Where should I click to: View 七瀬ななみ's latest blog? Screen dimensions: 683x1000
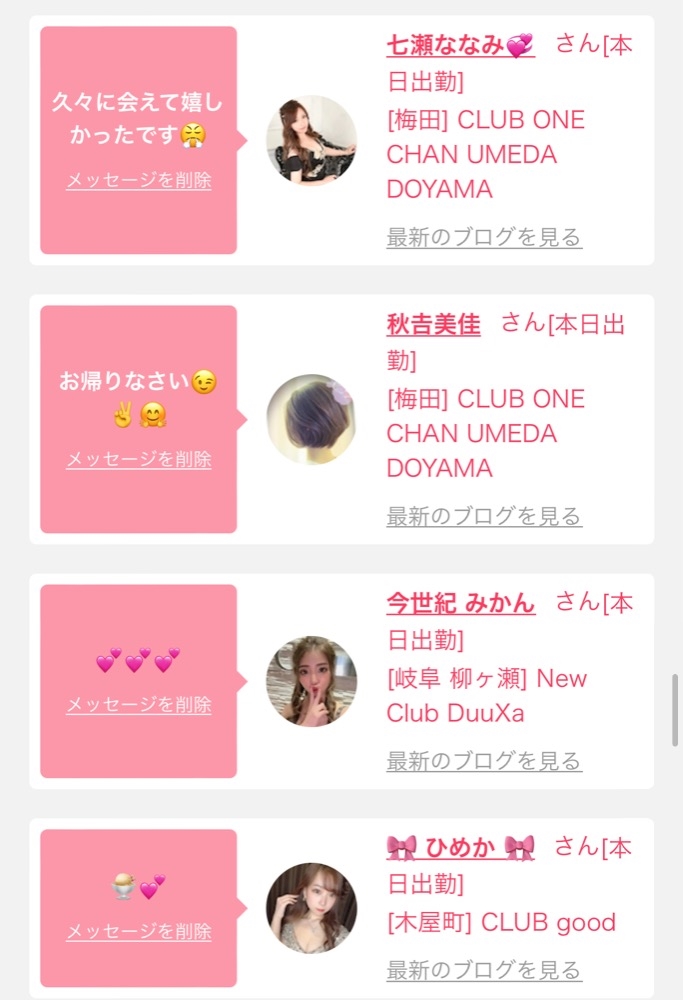point(484,238)
